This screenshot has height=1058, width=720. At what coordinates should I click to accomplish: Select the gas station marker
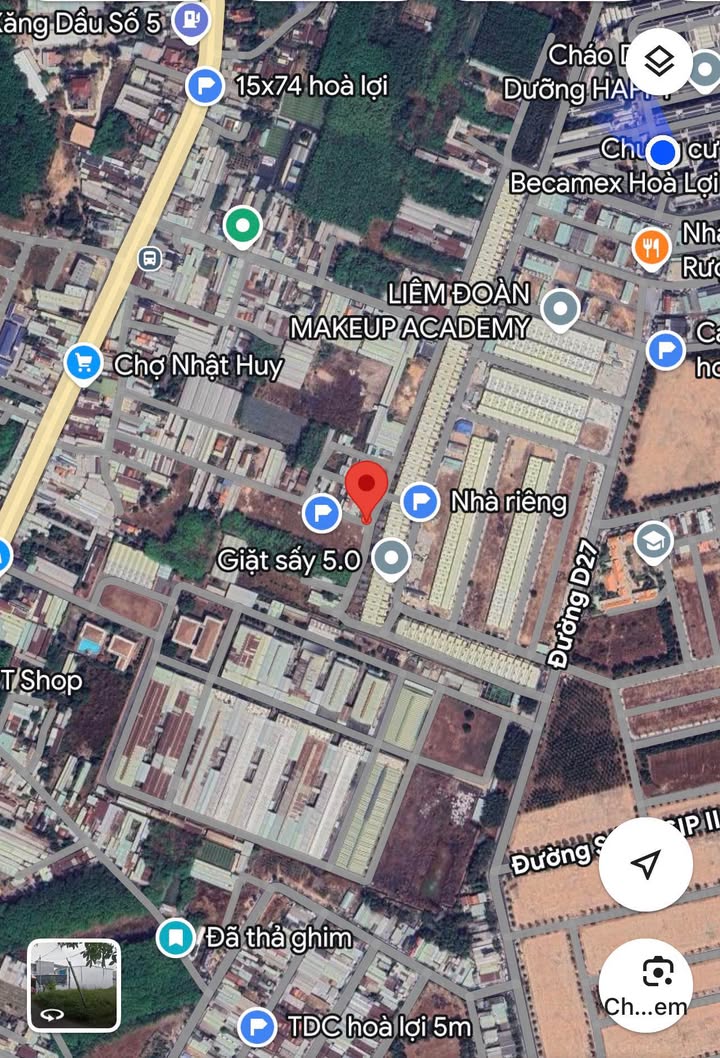point(190,19)
